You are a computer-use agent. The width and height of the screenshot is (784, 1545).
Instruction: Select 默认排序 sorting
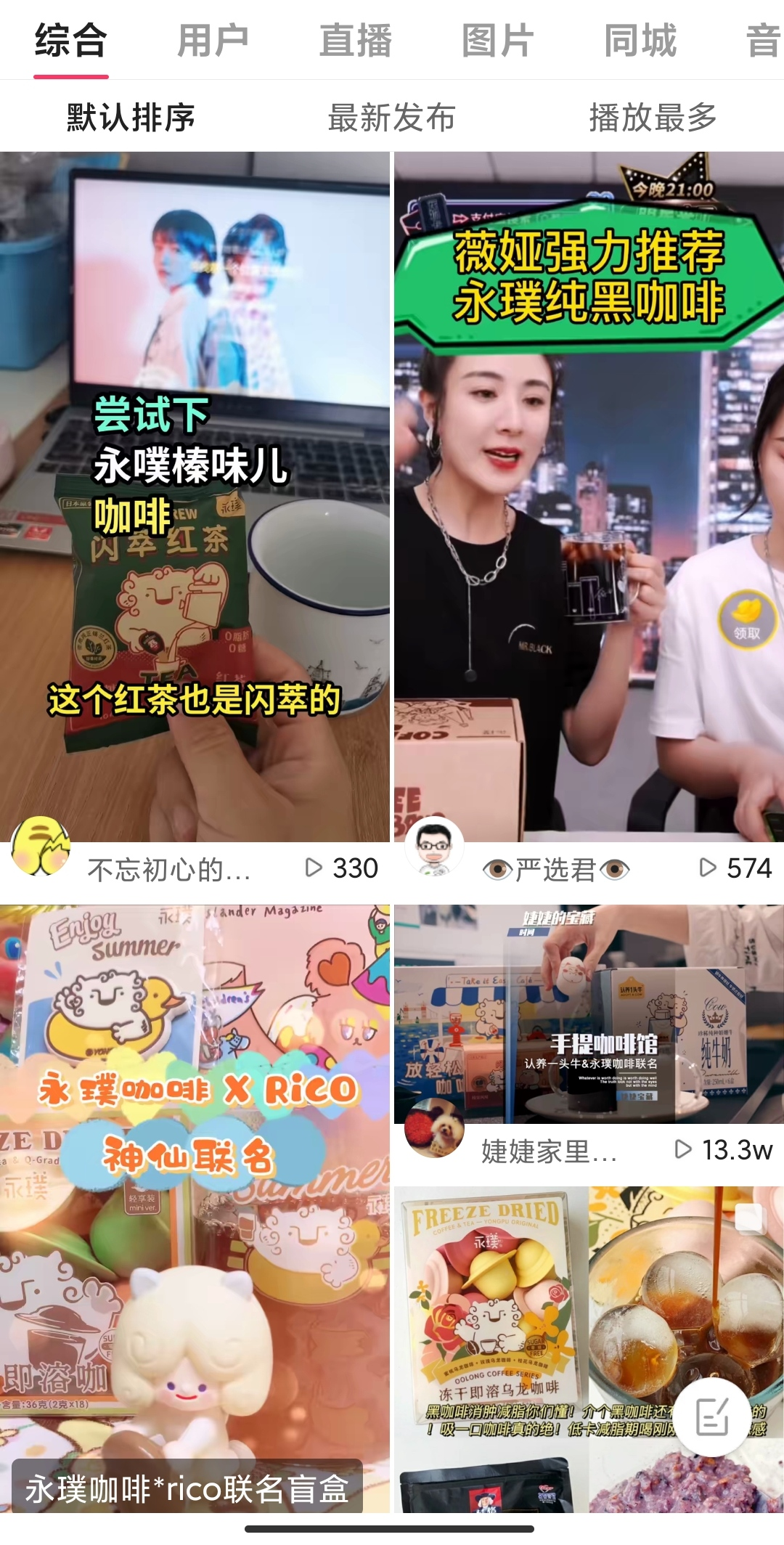pos(131,118)
